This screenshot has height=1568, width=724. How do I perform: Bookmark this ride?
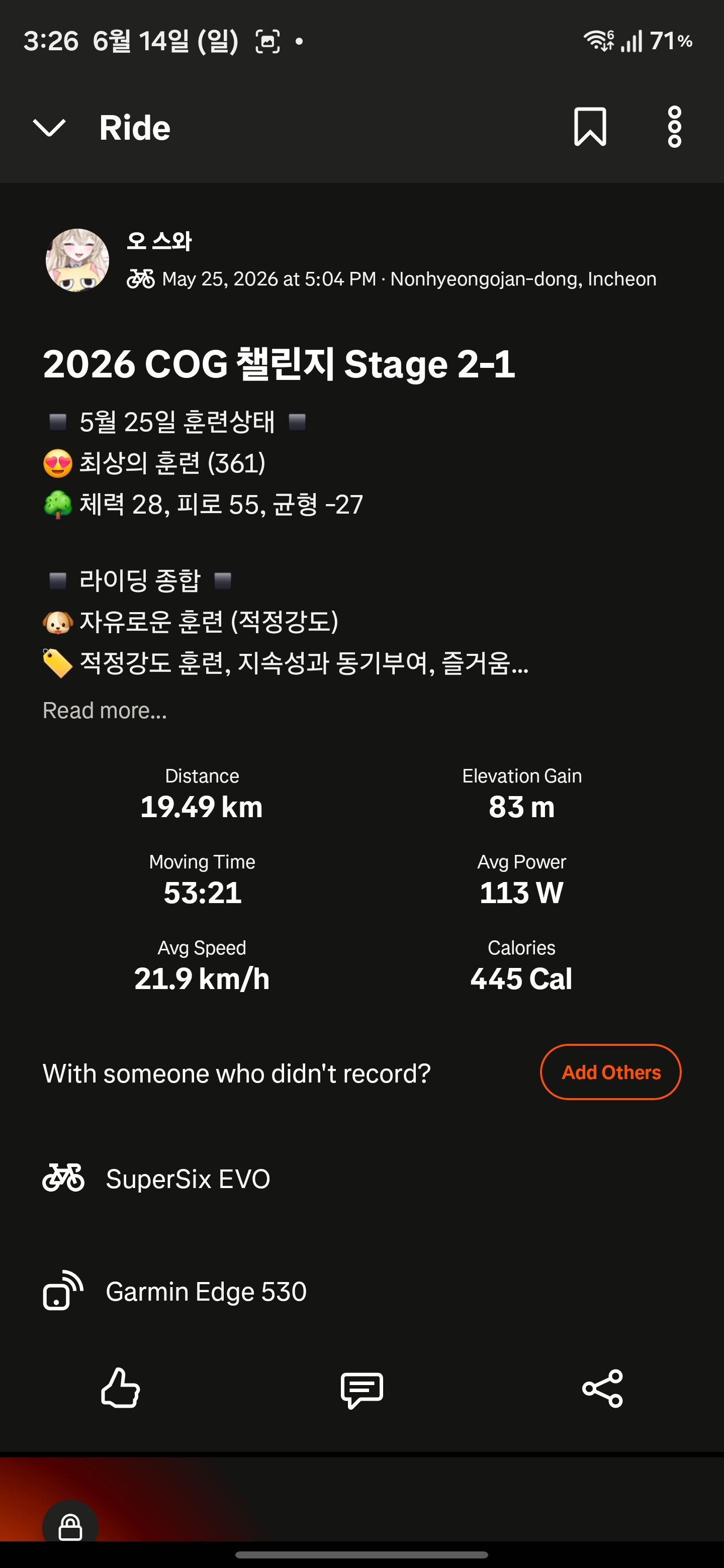tap(590, 127)
